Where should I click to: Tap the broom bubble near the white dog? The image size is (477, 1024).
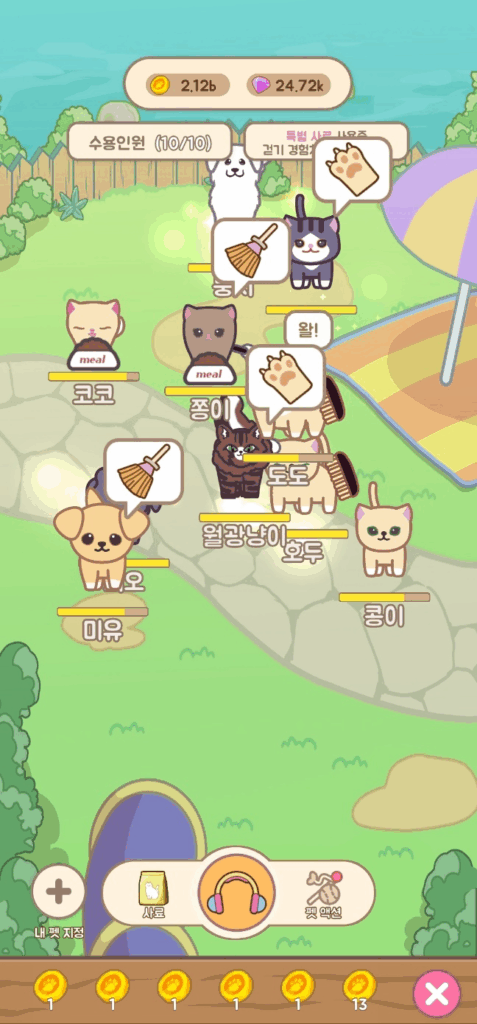[251, 252]
